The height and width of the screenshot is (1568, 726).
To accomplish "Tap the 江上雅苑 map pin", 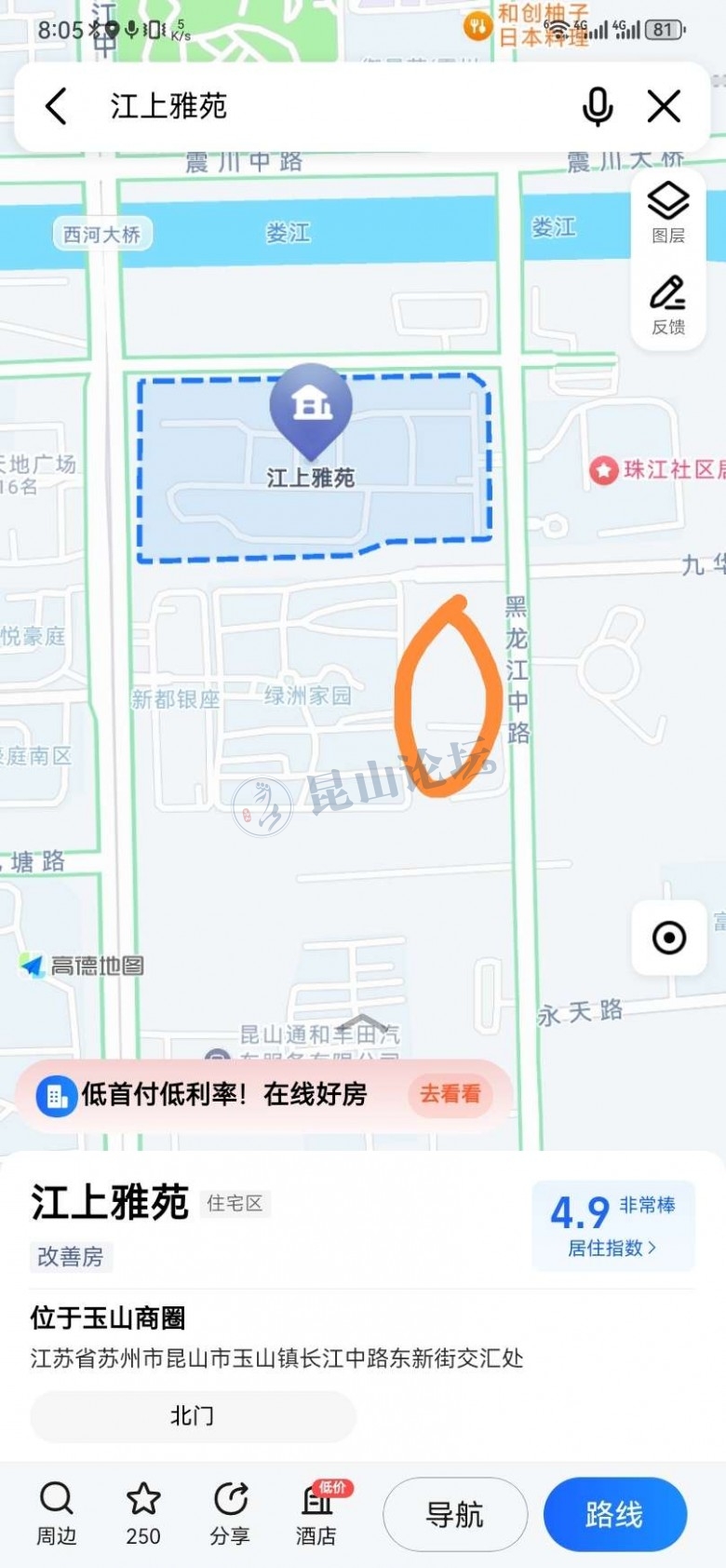I will point(311,404).
